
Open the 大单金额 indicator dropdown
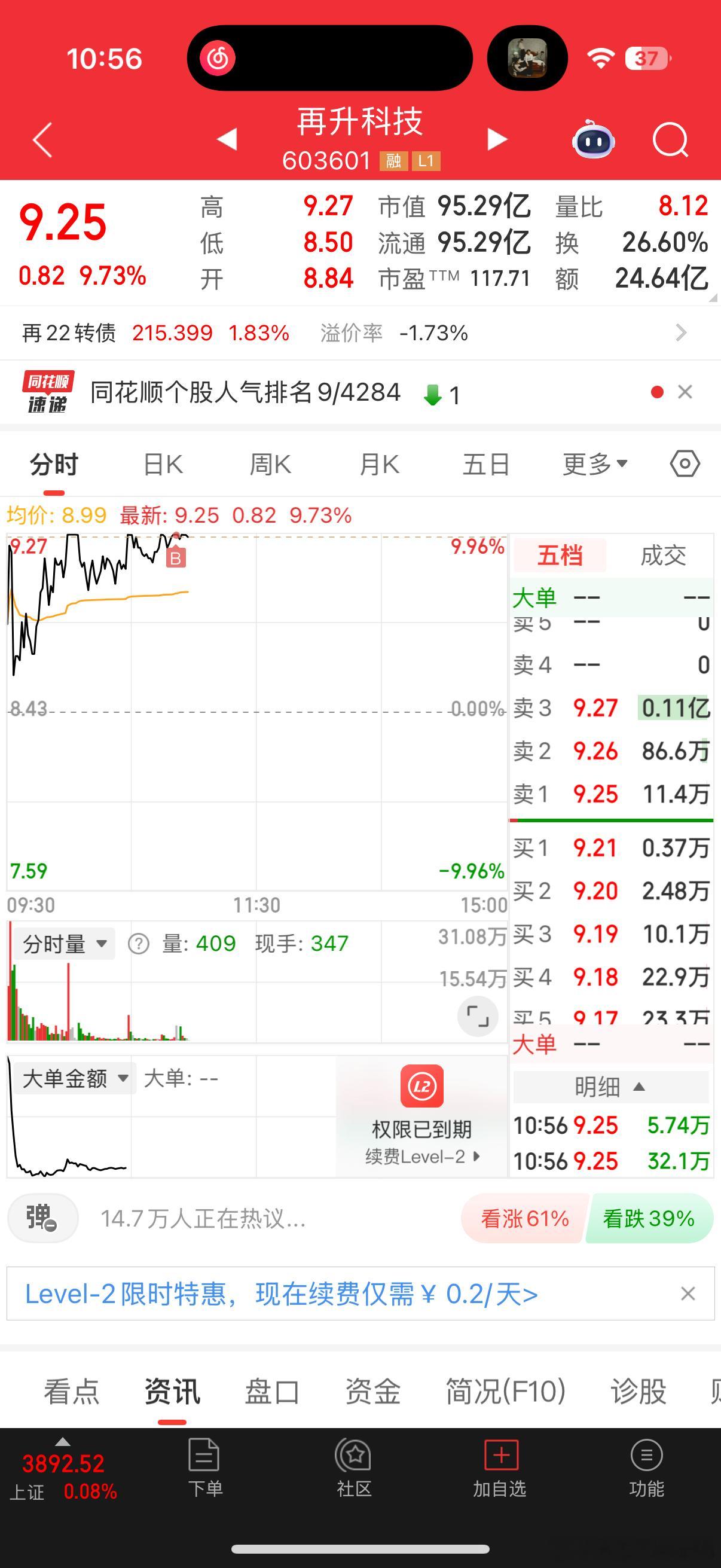[x=72, y=1078]
